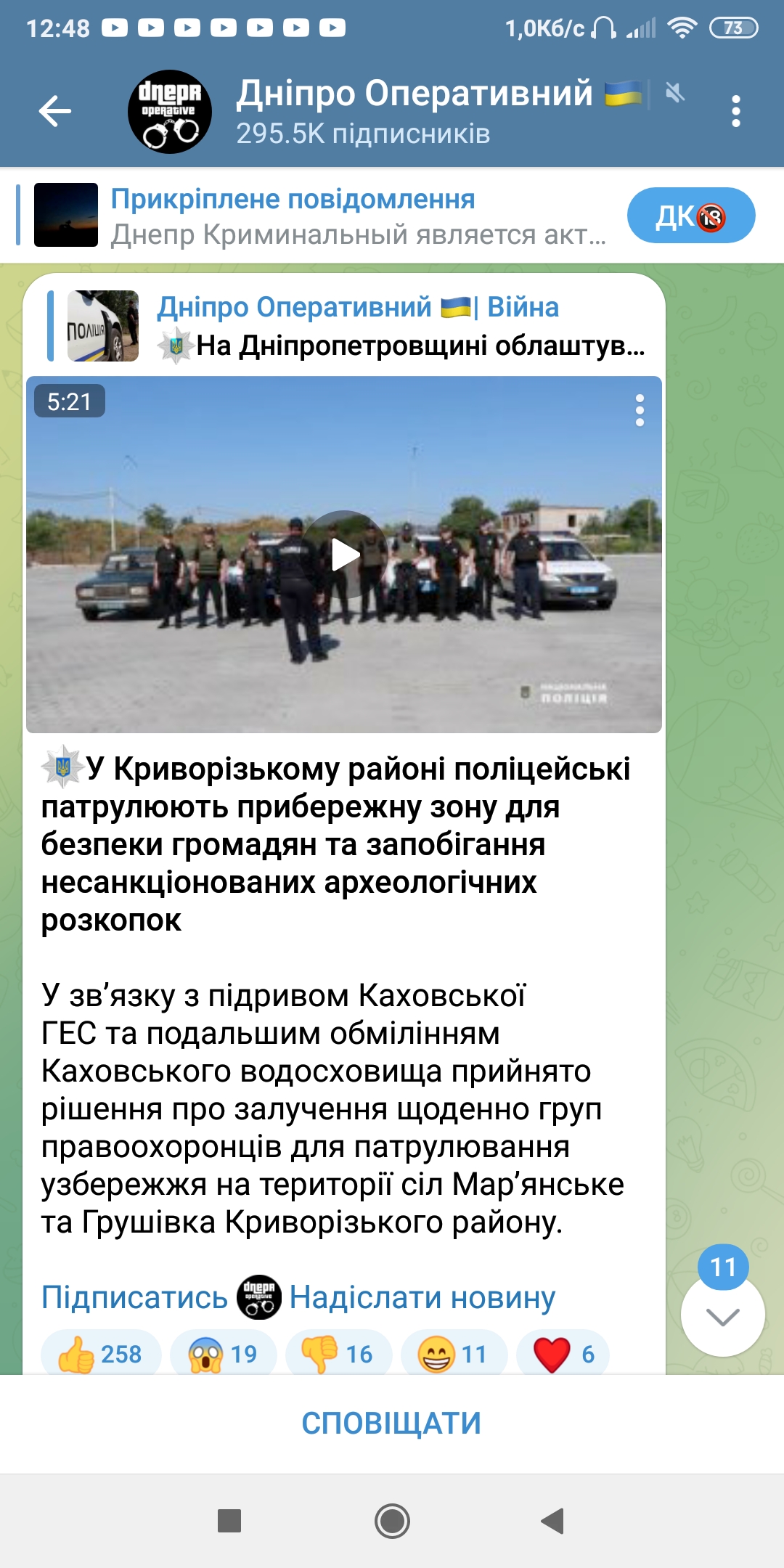The image size is (784, 1568).
Task: Open recent apps via the square button
Action: pyautogui.click(x=229, y=1521)
